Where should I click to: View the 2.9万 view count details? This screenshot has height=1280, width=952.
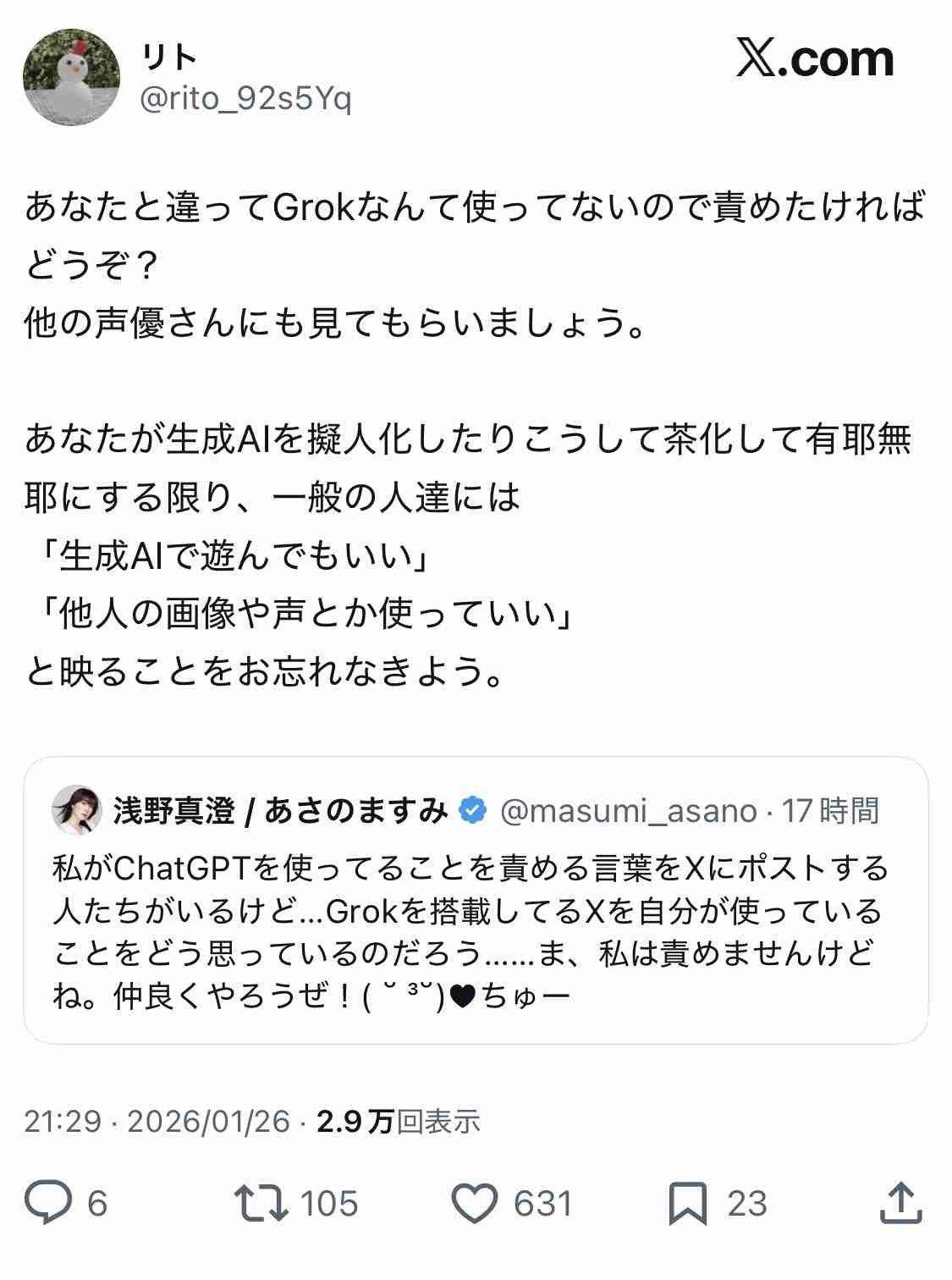398,1122
